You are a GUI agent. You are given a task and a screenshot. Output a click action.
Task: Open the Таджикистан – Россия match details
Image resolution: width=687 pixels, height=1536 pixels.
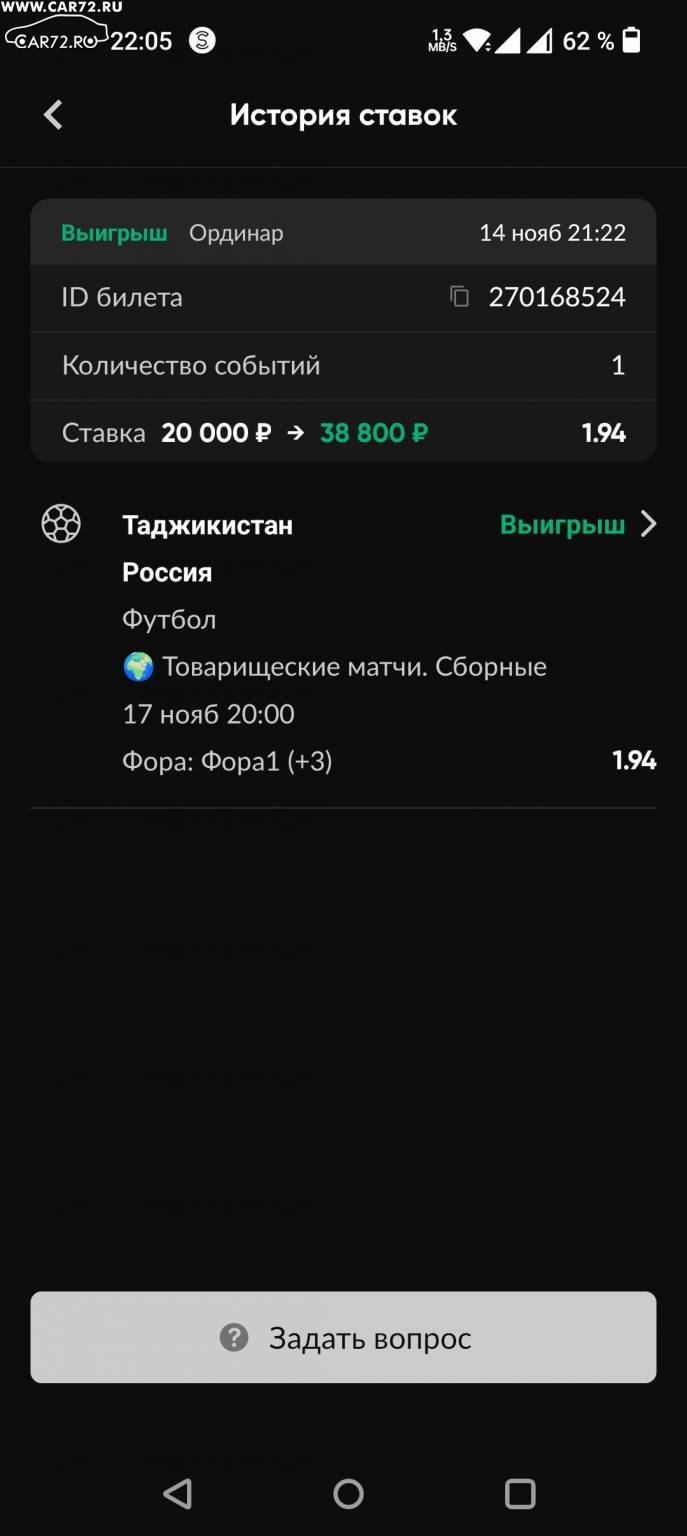(x=648, y=524)
